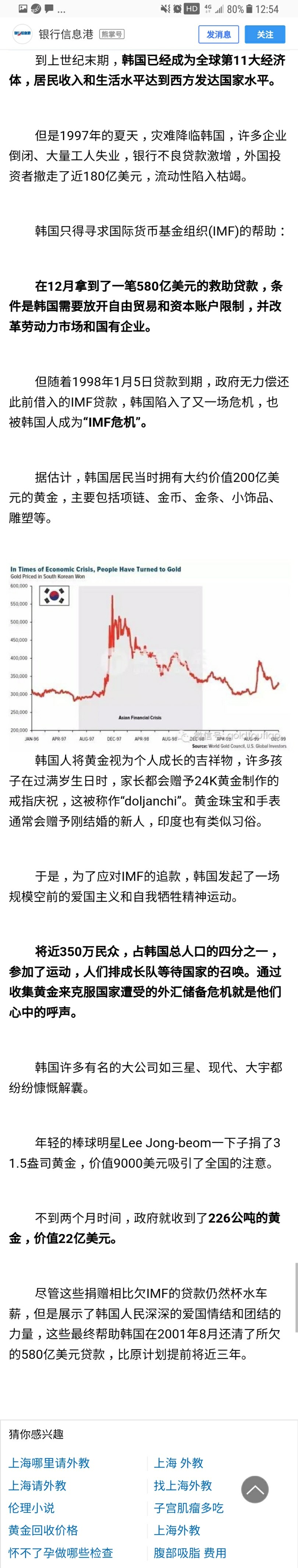Open link 腹部吸脂 费用
Image resolution: width=298 pixels, height=1568 pixels.
point(190,1552)
